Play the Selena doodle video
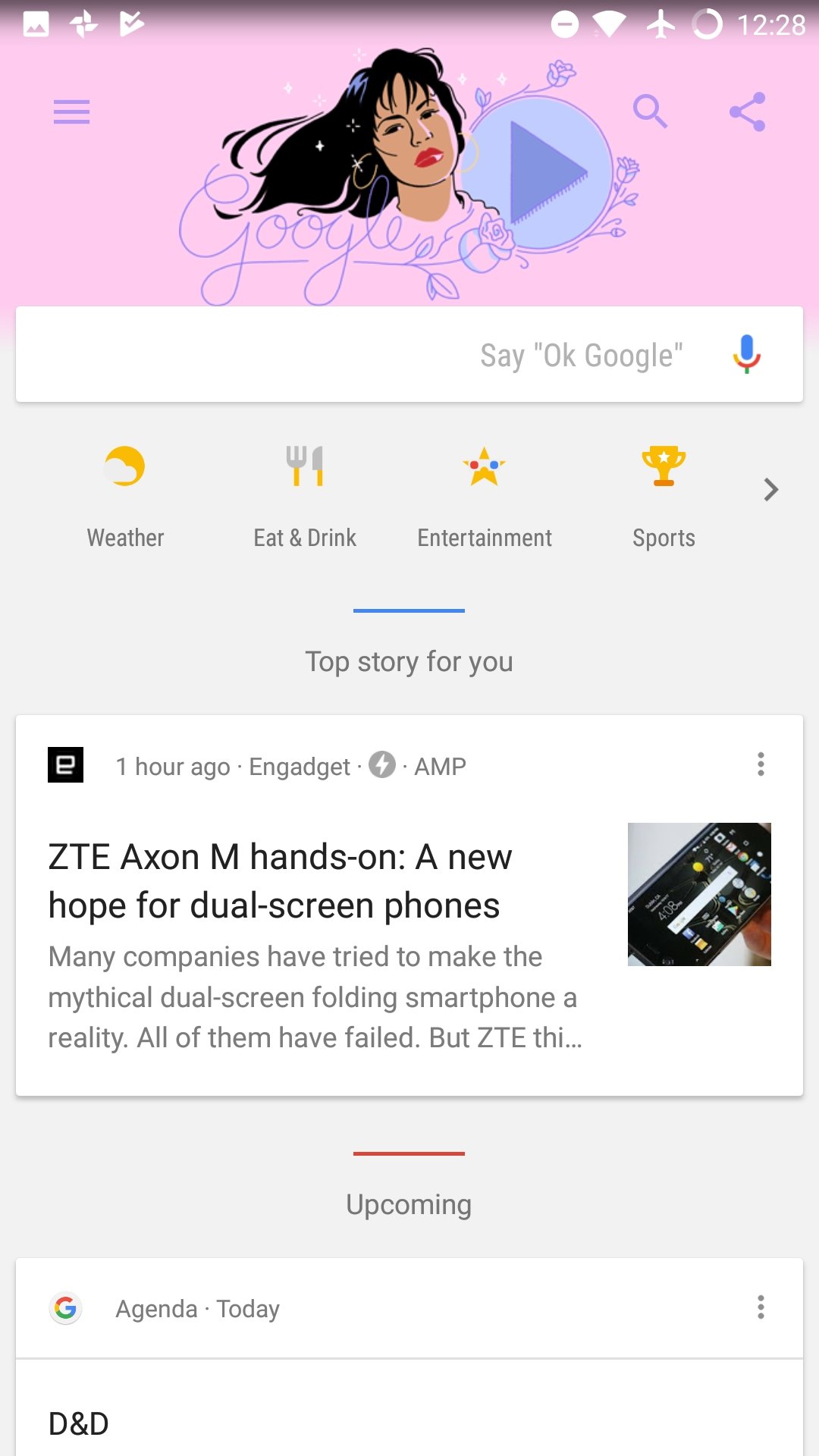 (x=538, y=173)
